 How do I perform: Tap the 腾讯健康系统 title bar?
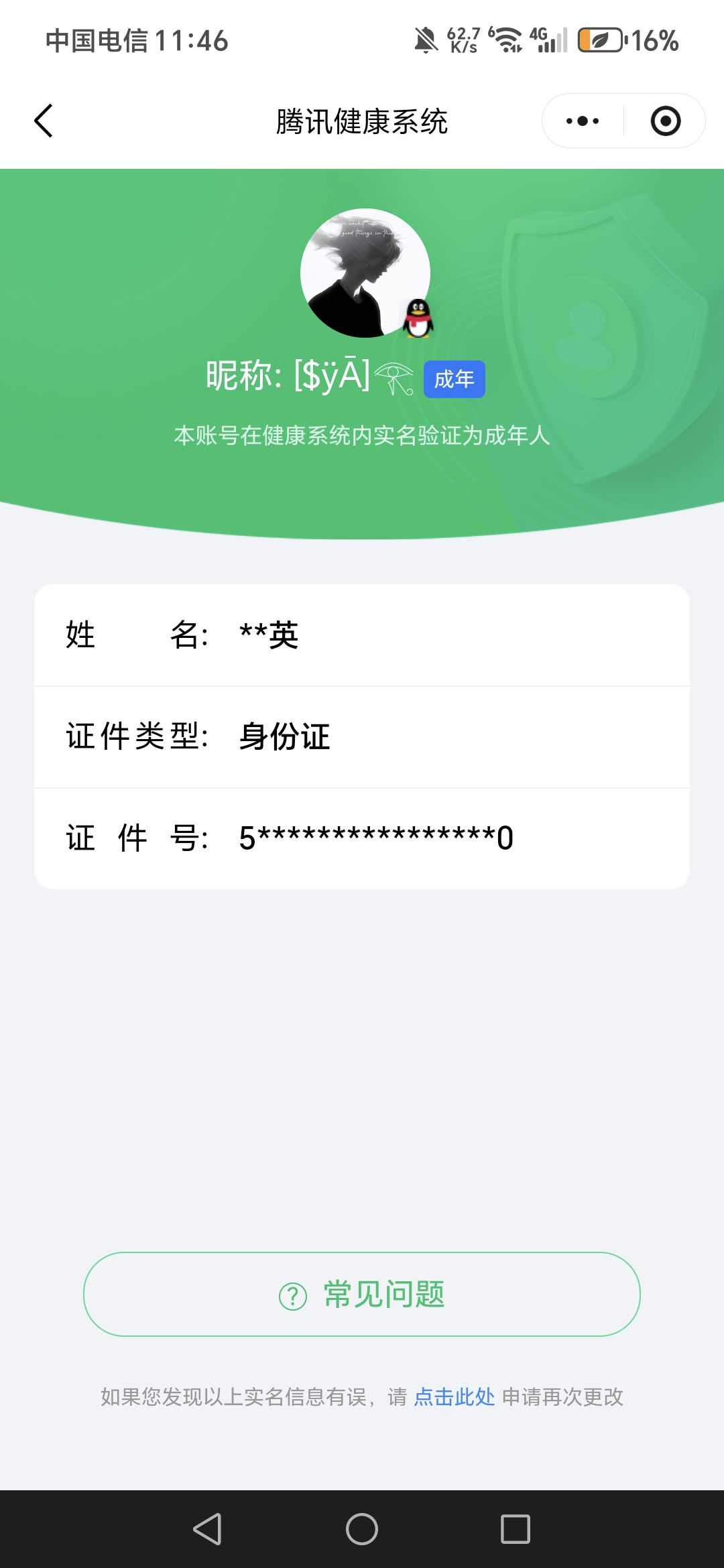[362, 121]
